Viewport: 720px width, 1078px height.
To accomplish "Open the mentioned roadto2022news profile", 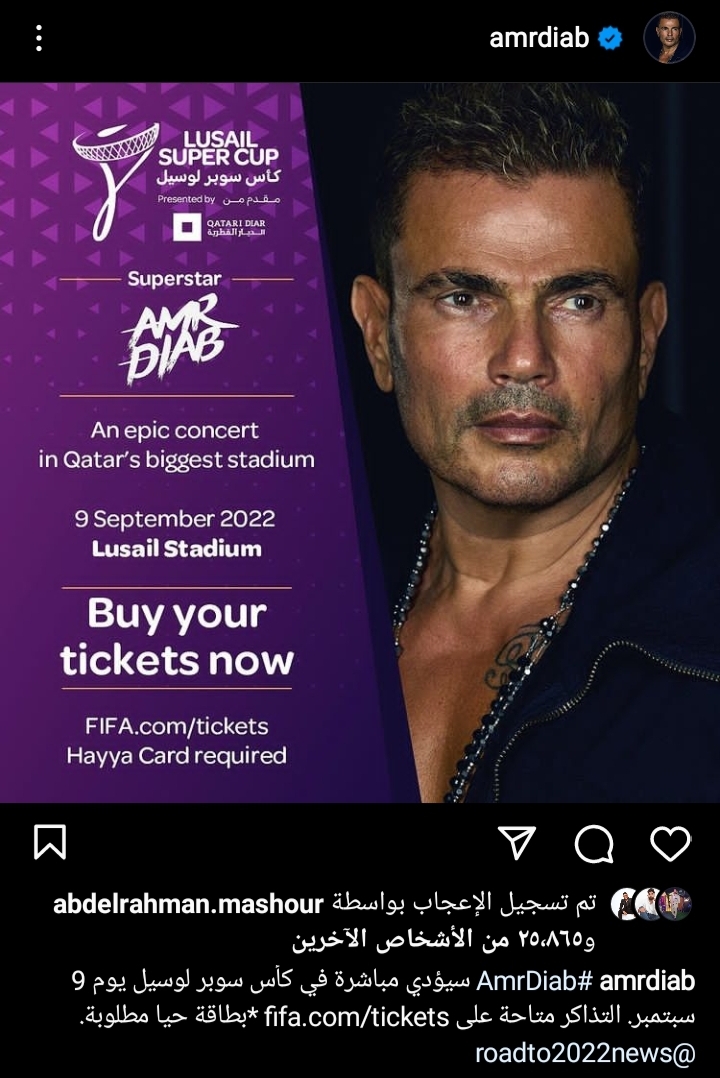I will (584, 1053).
